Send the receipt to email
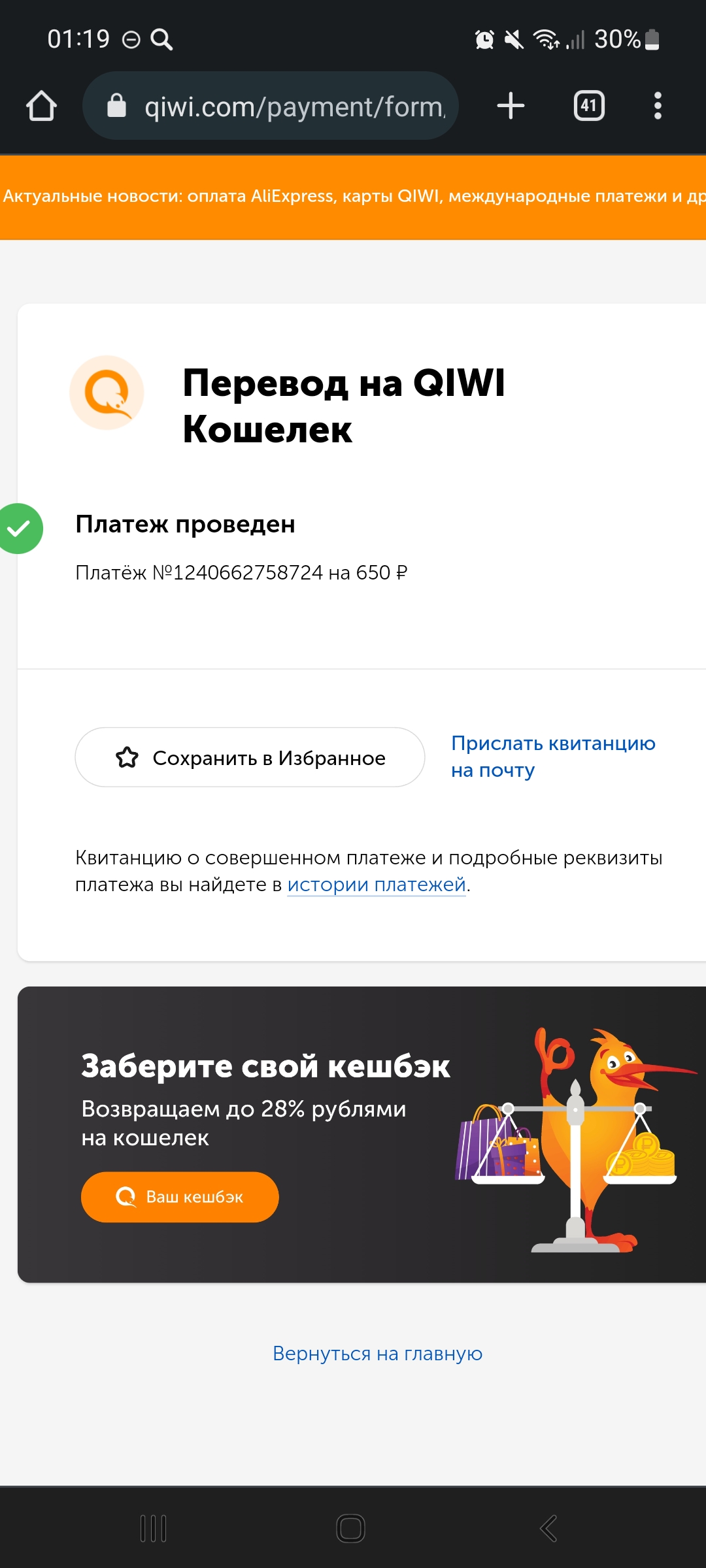Image resolution: width=706 pixels, height=1568 pixels. 553,757
